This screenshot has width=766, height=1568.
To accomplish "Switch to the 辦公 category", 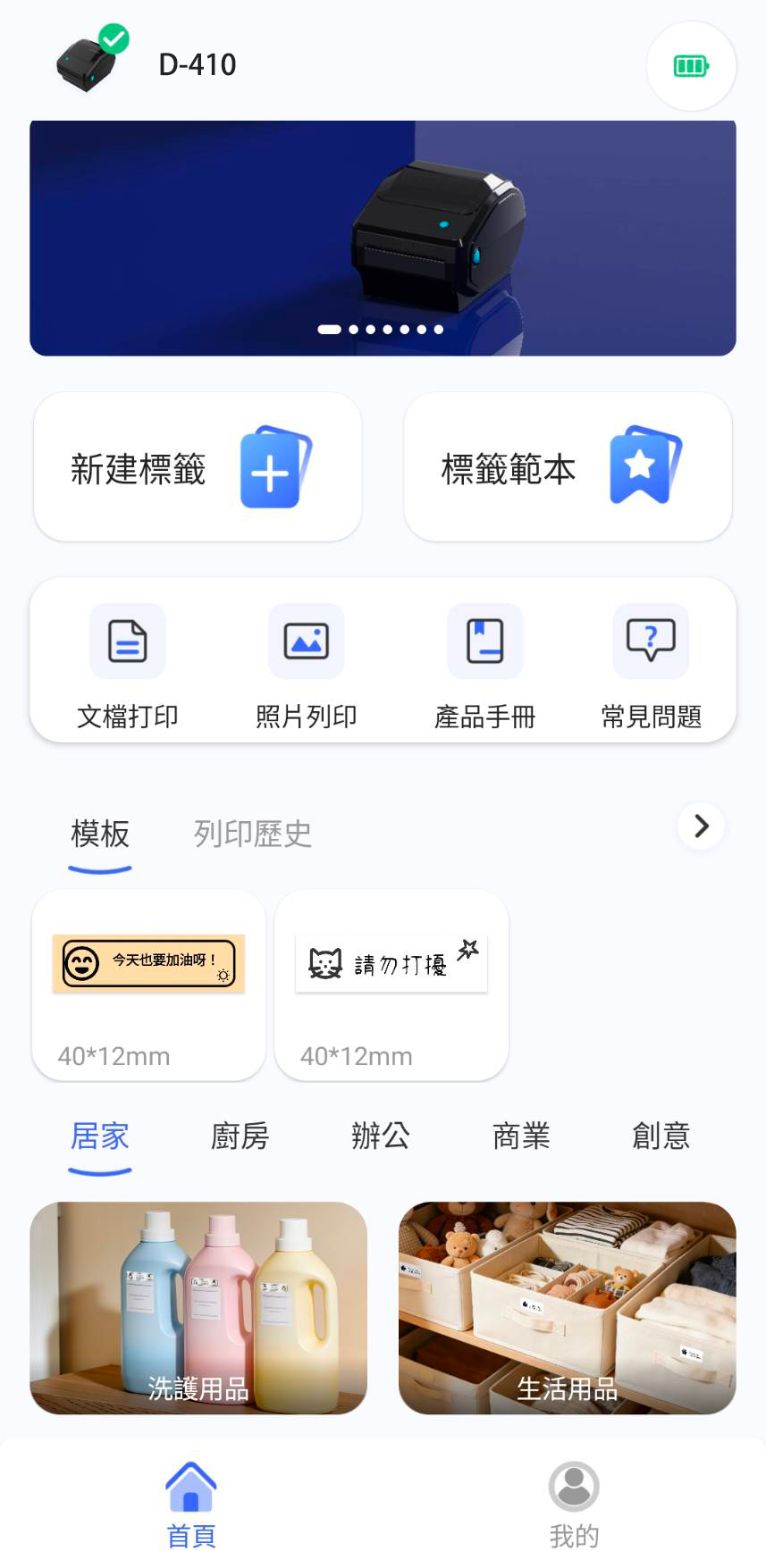I will coord(381,1136).
